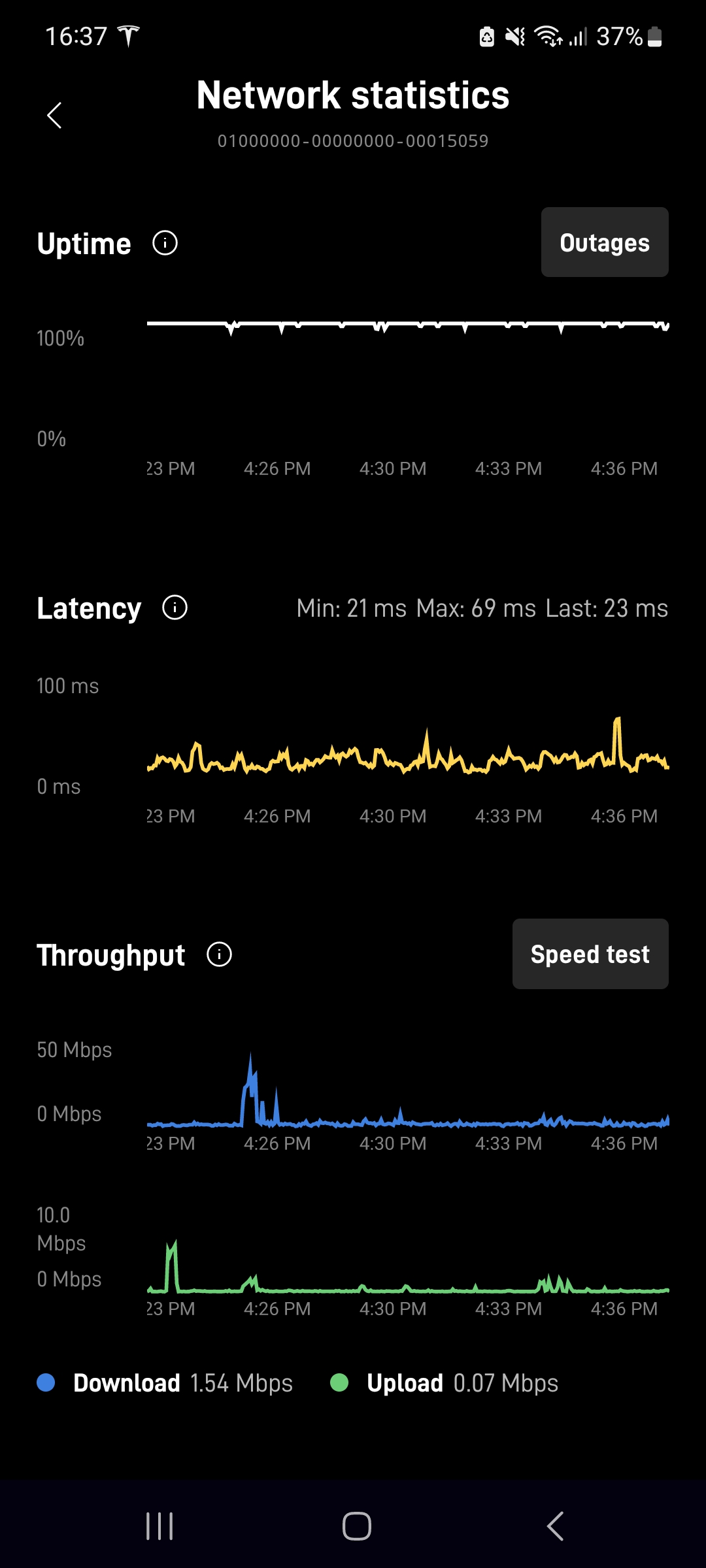This screenshot has width=706, height=1568.
Task: Open recent apps in navigation bar
Action: (160, 1526)
